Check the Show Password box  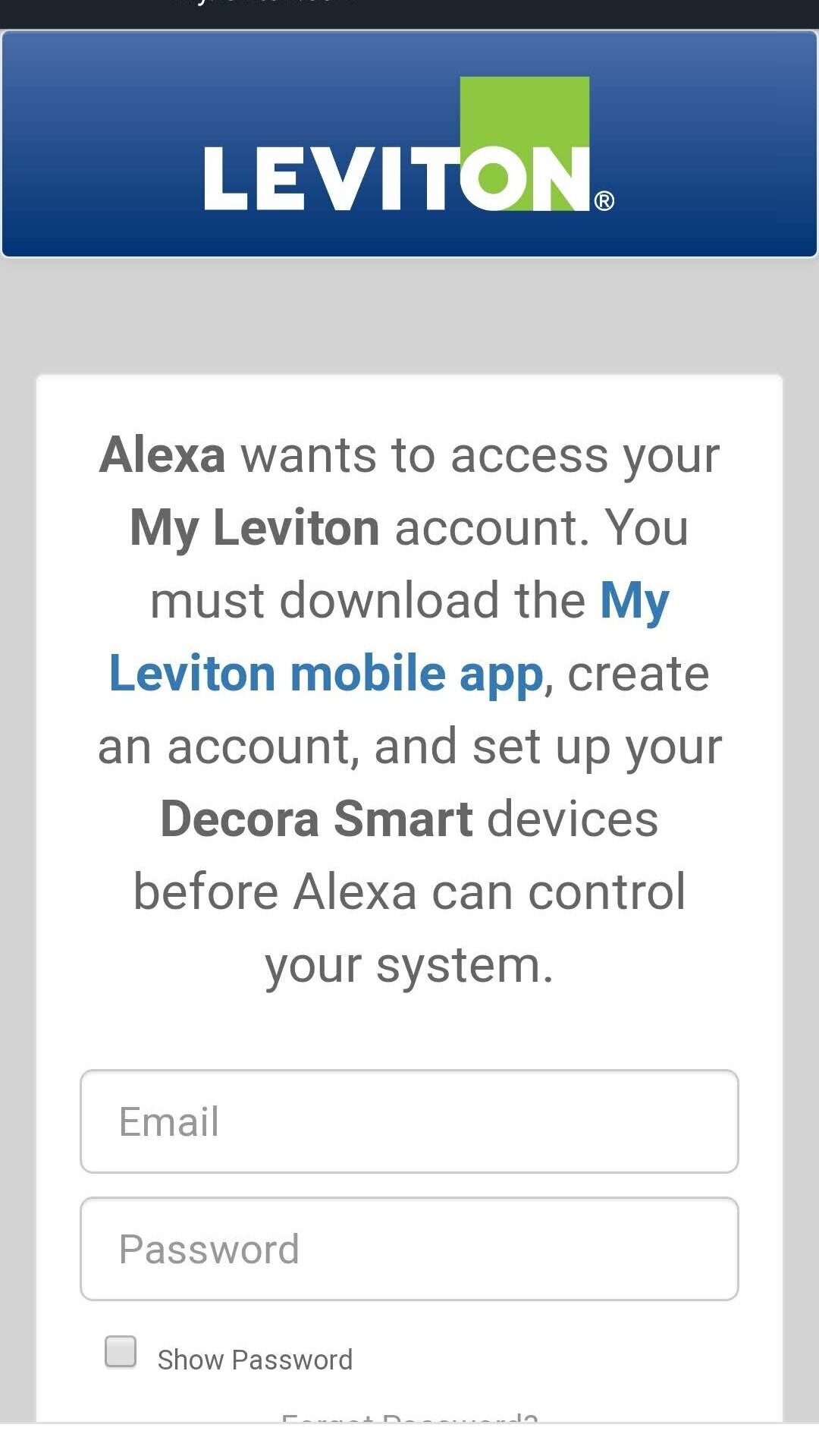coord(121,1352)
